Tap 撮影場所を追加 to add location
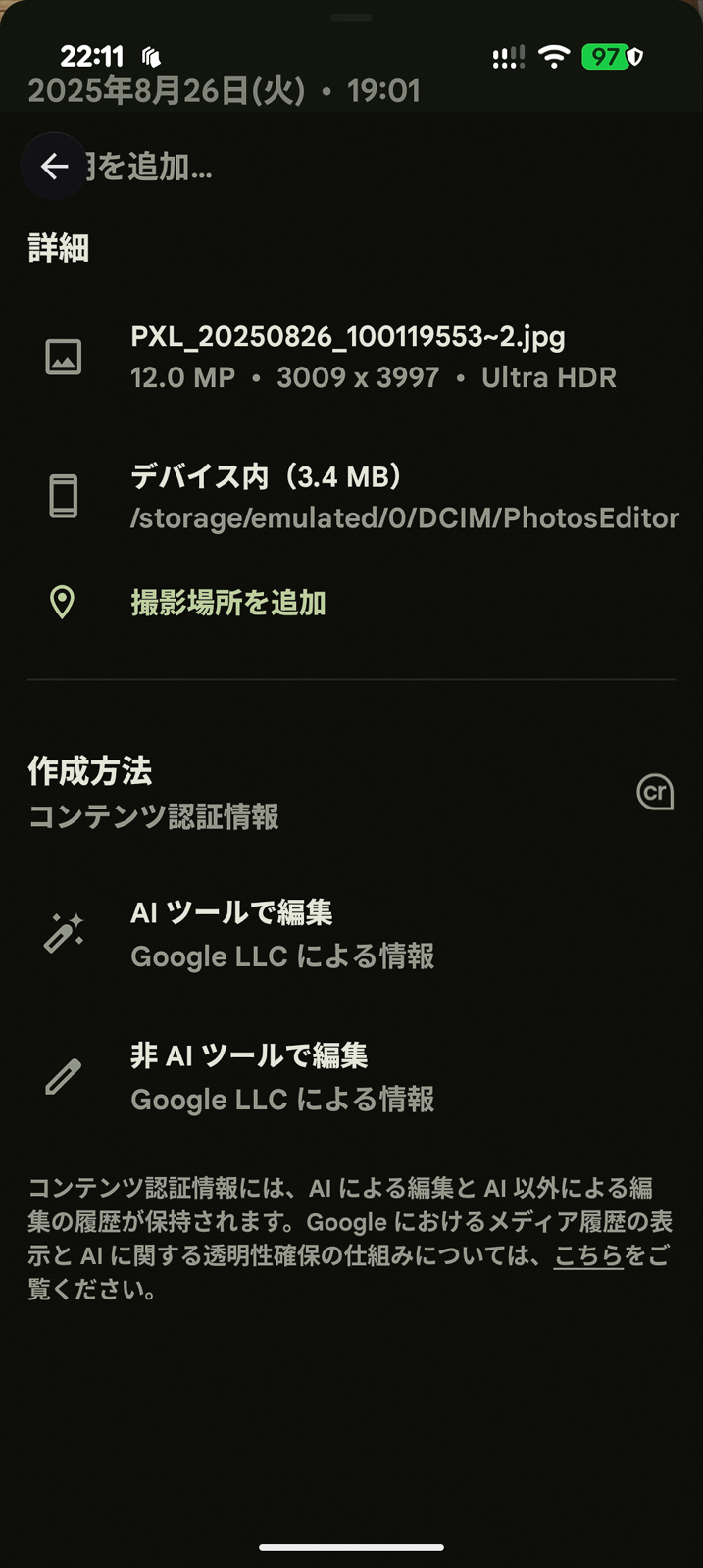The width and height of the screenshot is (703, 1568). pos(227,603)
